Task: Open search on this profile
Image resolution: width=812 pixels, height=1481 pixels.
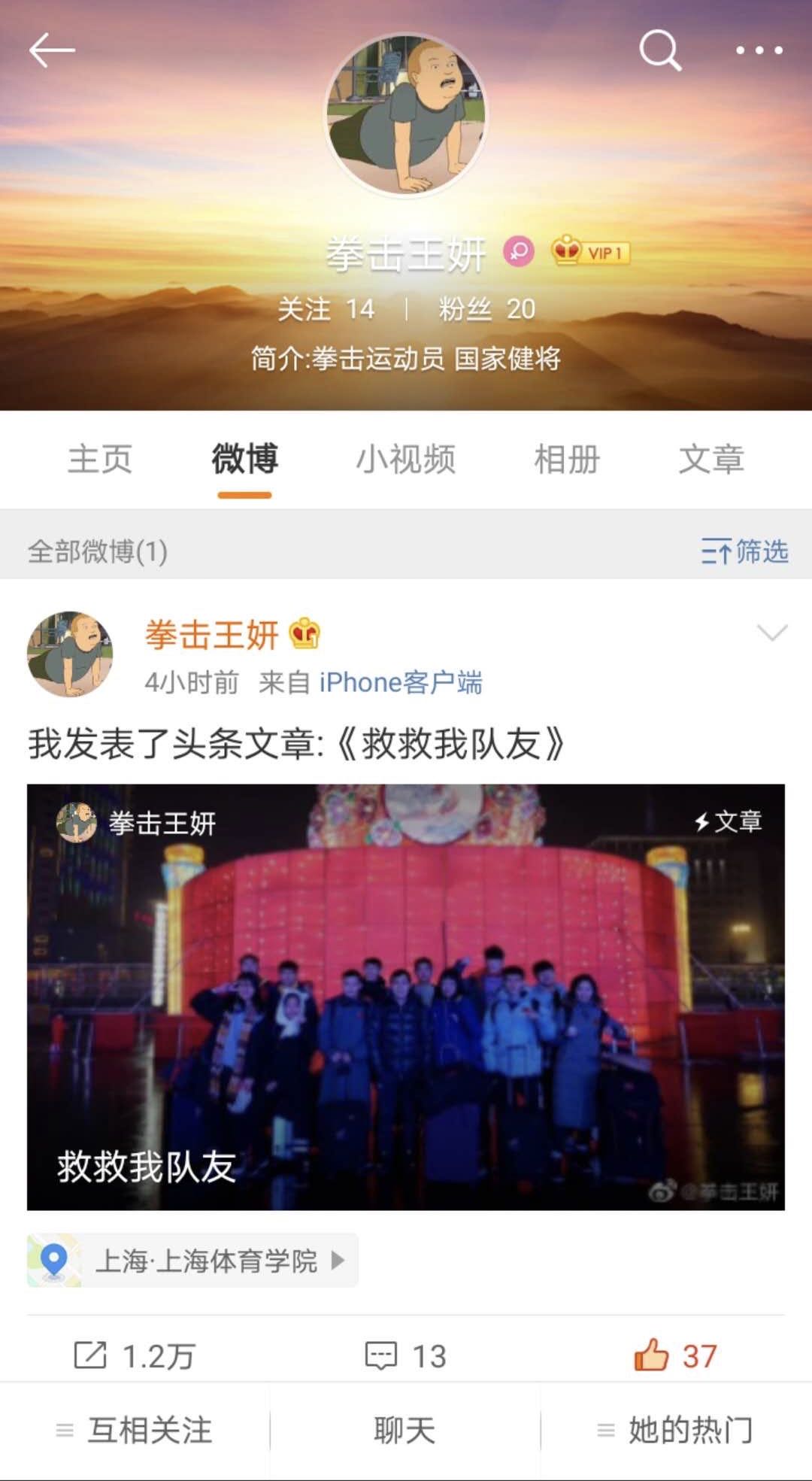Action: coord(659,50)
